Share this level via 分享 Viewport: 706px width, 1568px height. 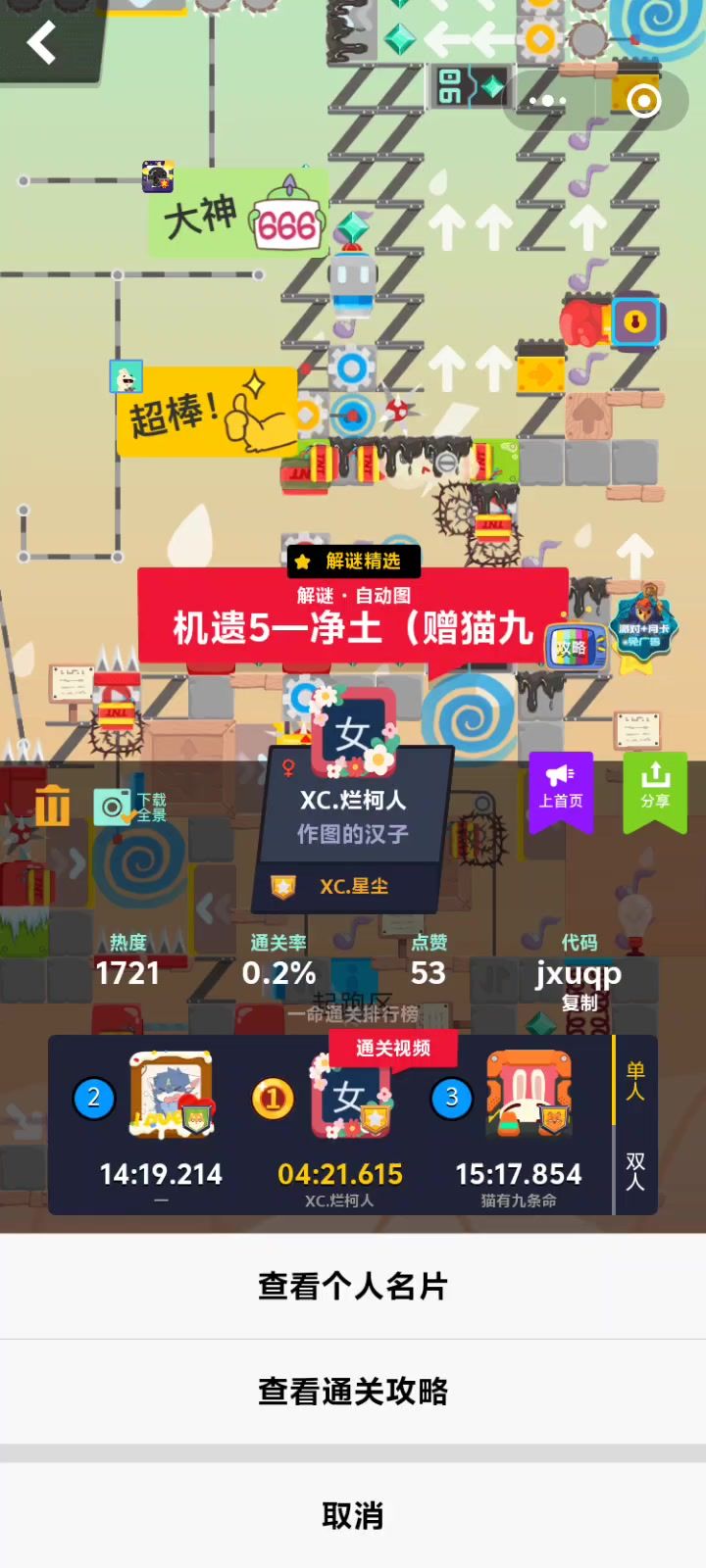click(x=655, y=788)
